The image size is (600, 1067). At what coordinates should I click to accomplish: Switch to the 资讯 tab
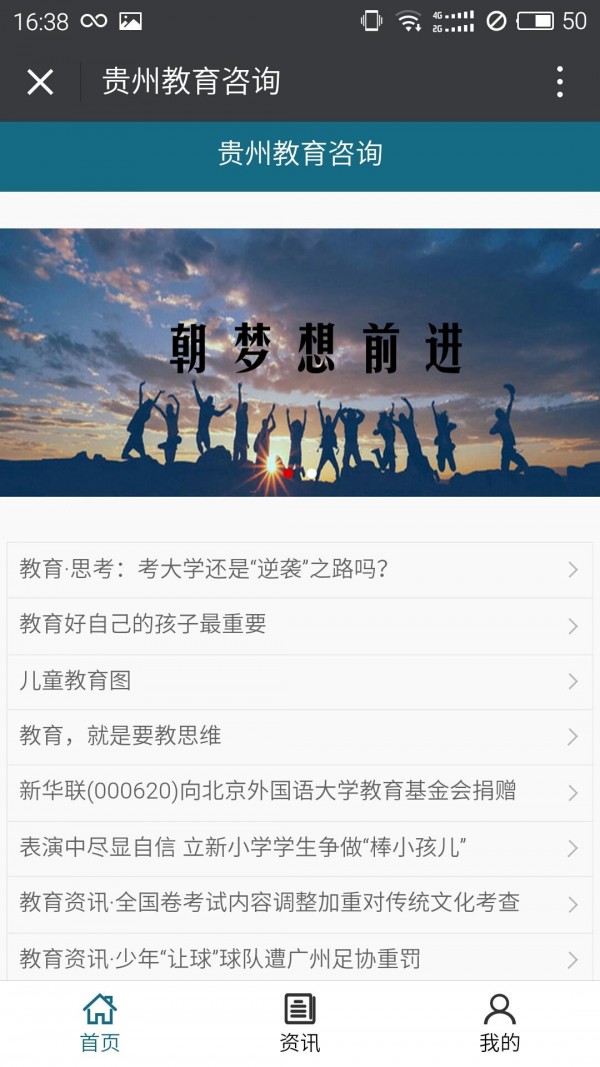coord(300,1023)
